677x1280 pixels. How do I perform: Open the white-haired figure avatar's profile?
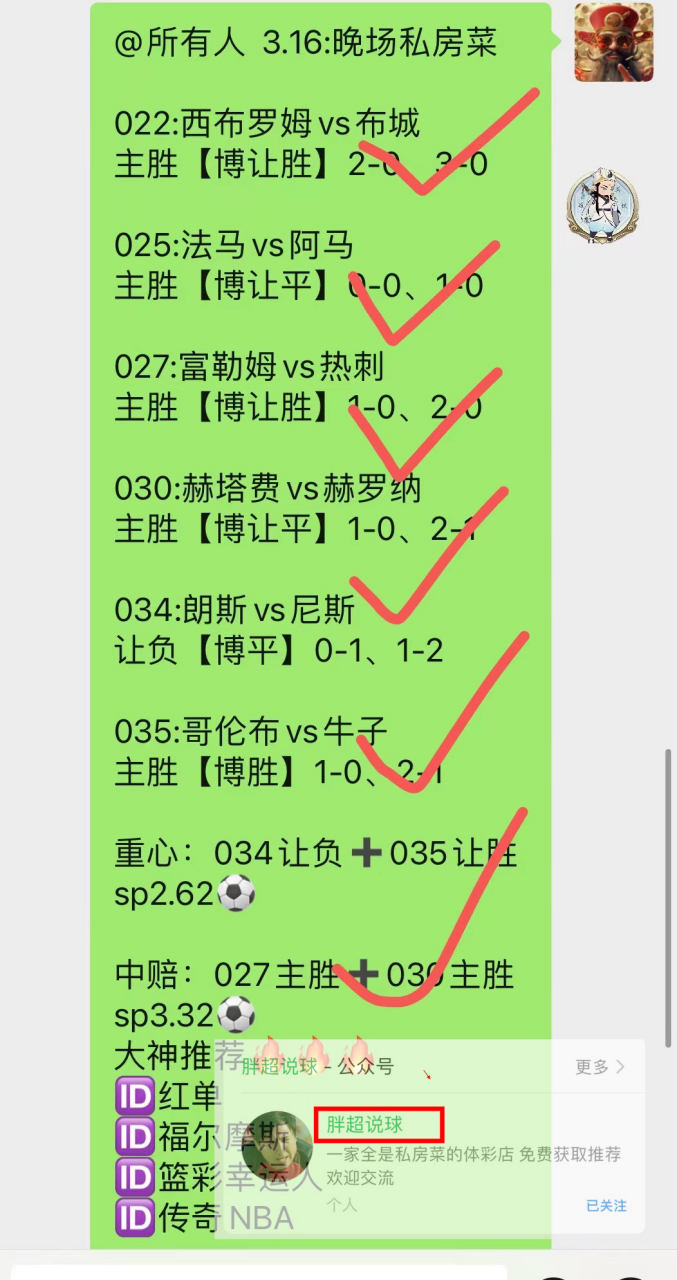[602, 207]
